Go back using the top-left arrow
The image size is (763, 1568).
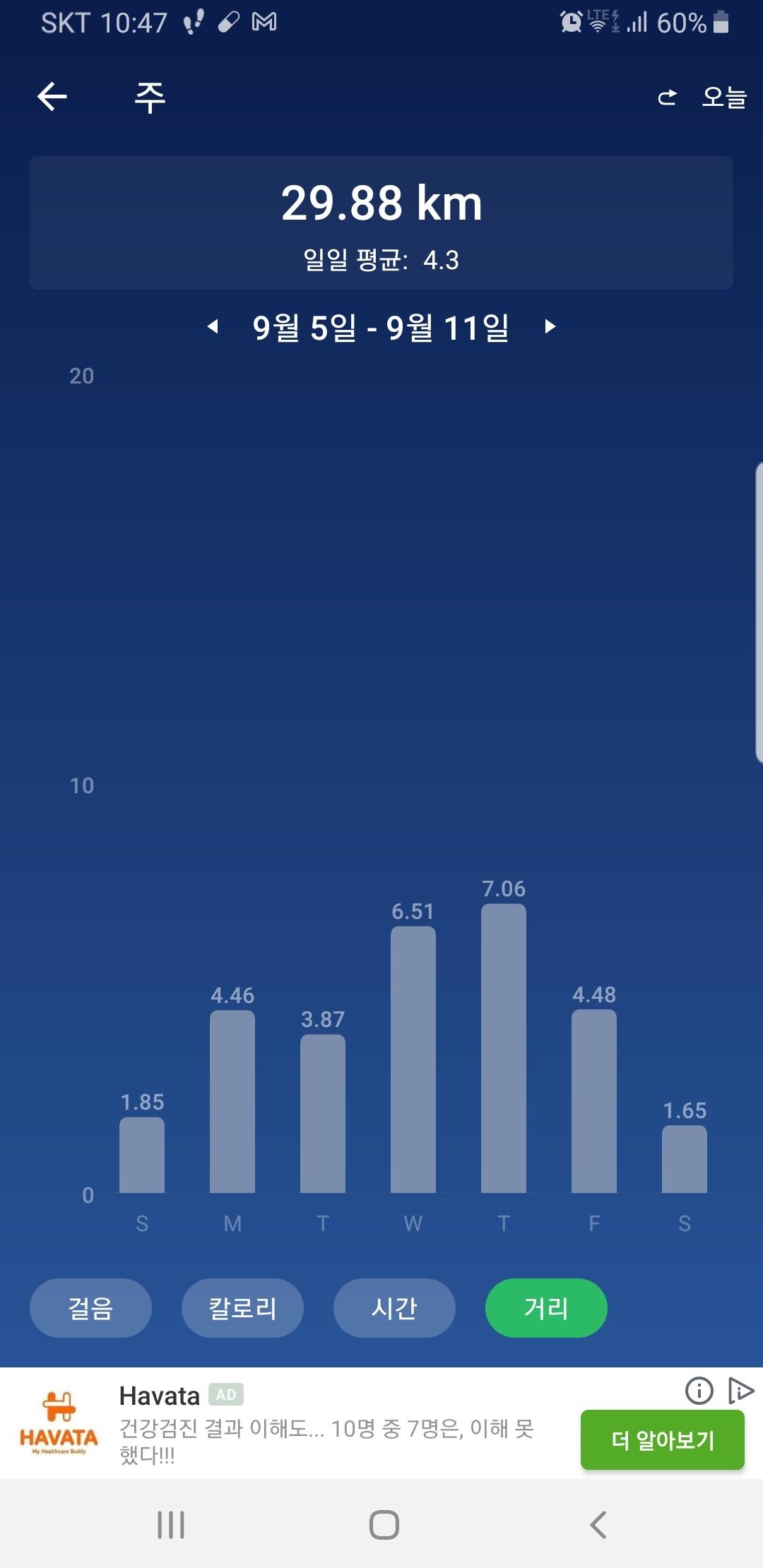pos(52,97)
